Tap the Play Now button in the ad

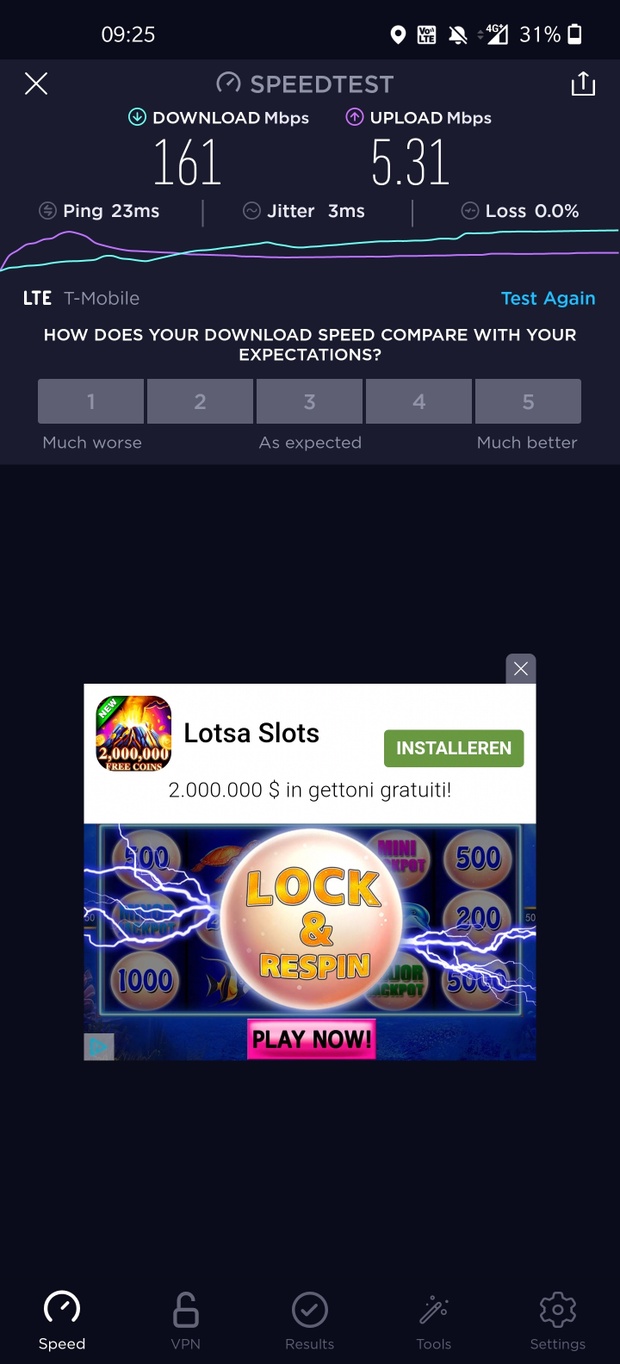[x=311, y=1038]
